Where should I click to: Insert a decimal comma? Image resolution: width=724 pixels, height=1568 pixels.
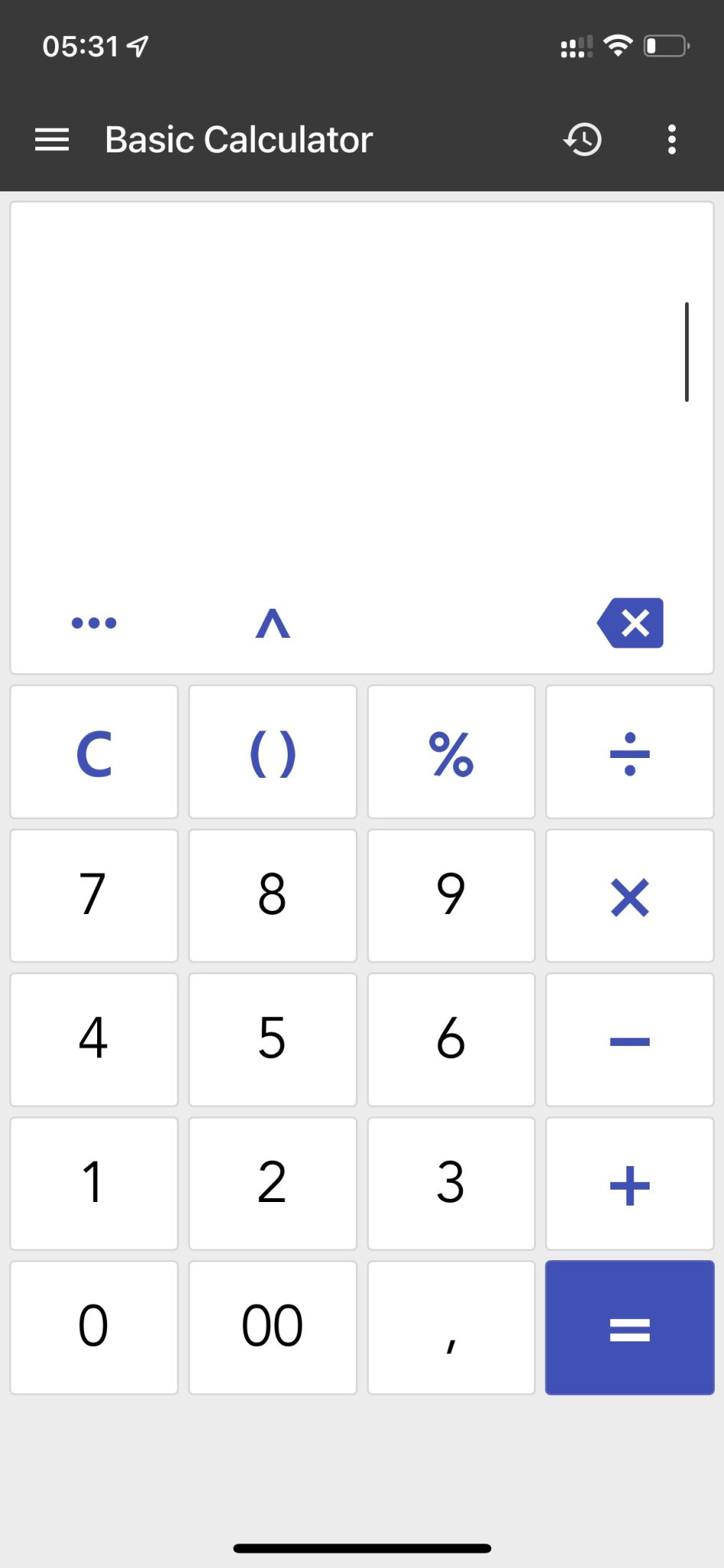click(x=451, y=1327)
